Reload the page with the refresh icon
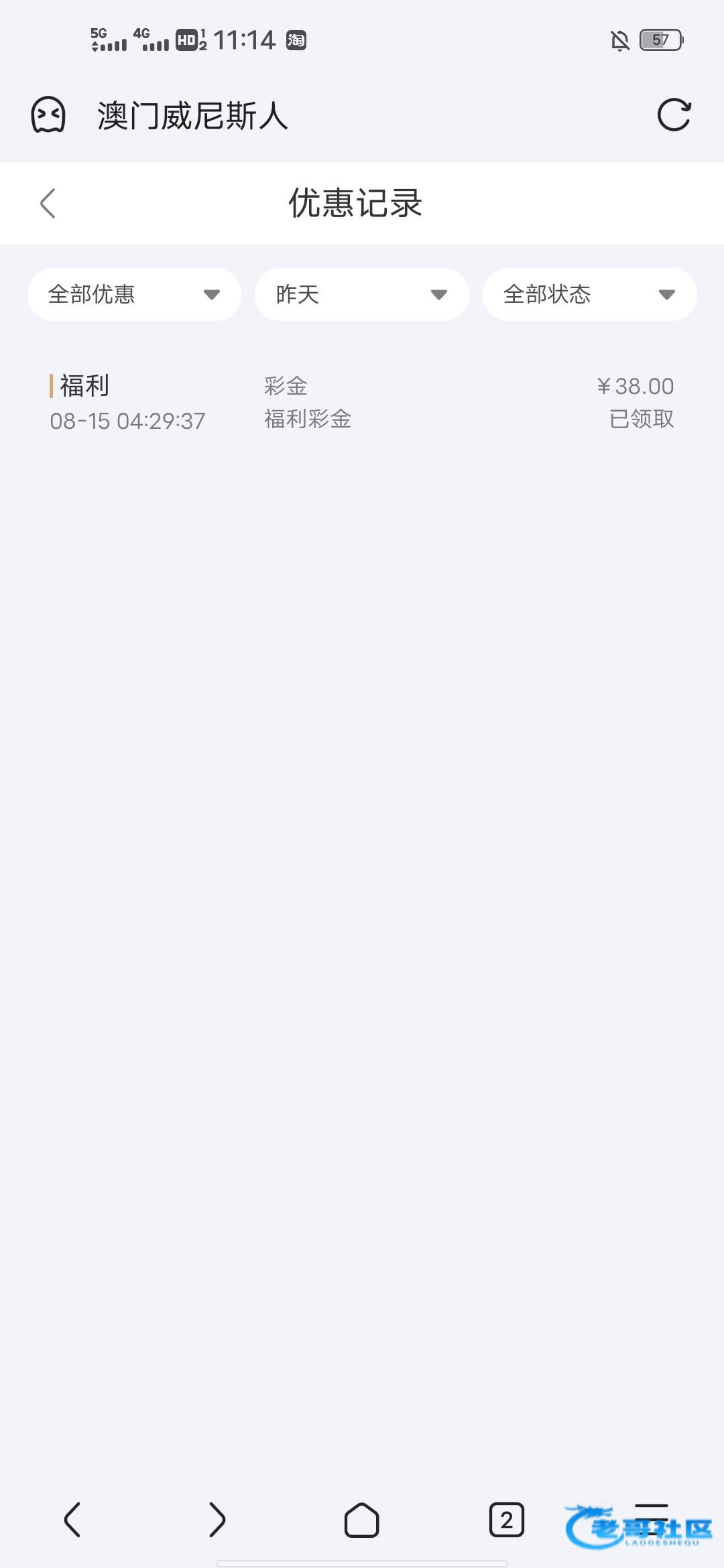Image resolution: width=724 pixels, height=1568 pixels. click(x=674, y=115)
